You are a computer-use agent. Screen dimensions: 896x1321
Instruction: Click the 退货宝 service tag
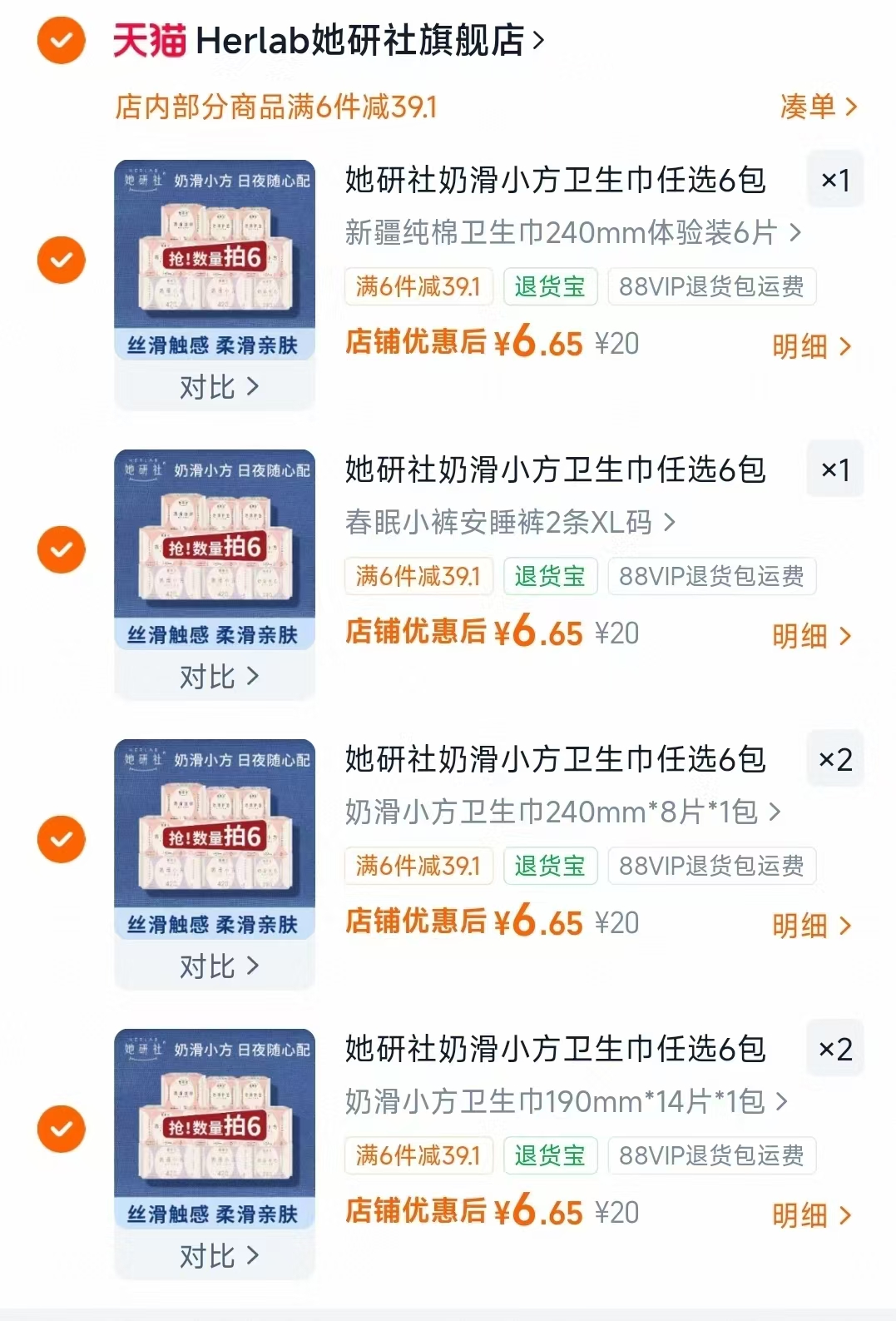pos(550,286)
